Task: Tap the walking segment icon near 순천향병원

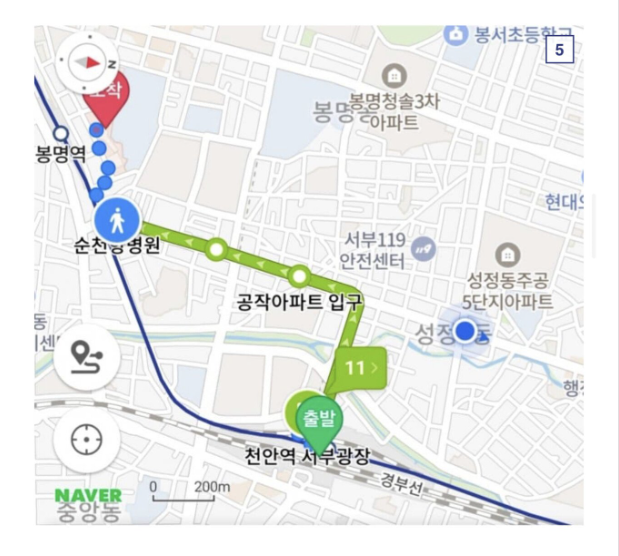Action: click(118, 220)
